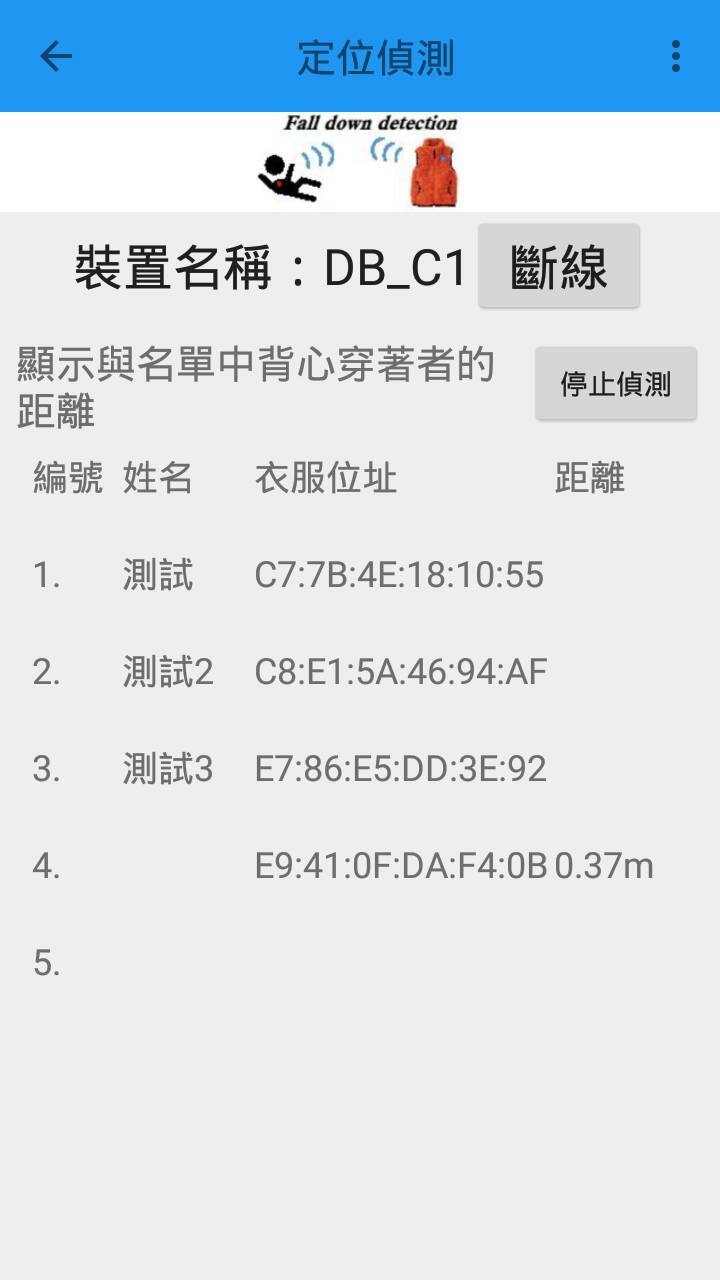
Task: Tap 停止偵測 to stop detection
Action: pyautogui.click(x=616, y=384)
